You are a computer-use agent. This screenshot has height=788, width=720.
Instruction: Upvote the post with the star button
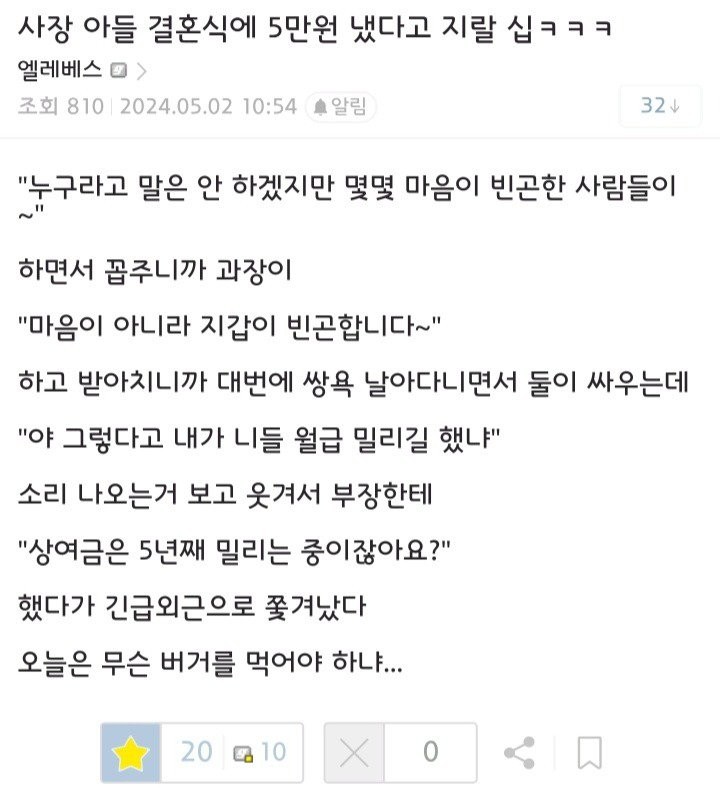tap(130, 752)
